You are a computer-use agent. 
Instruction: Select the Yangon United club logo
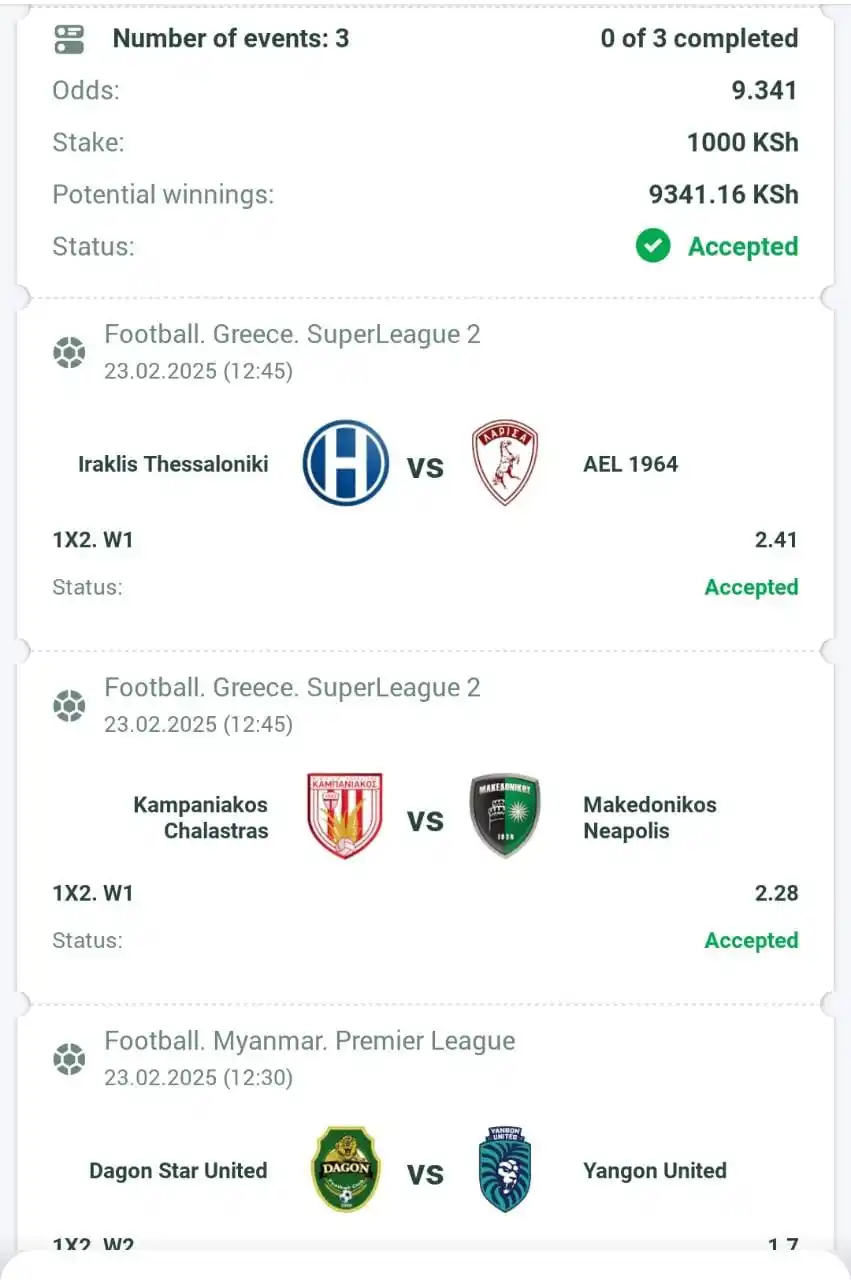[x=505, y=1170]
